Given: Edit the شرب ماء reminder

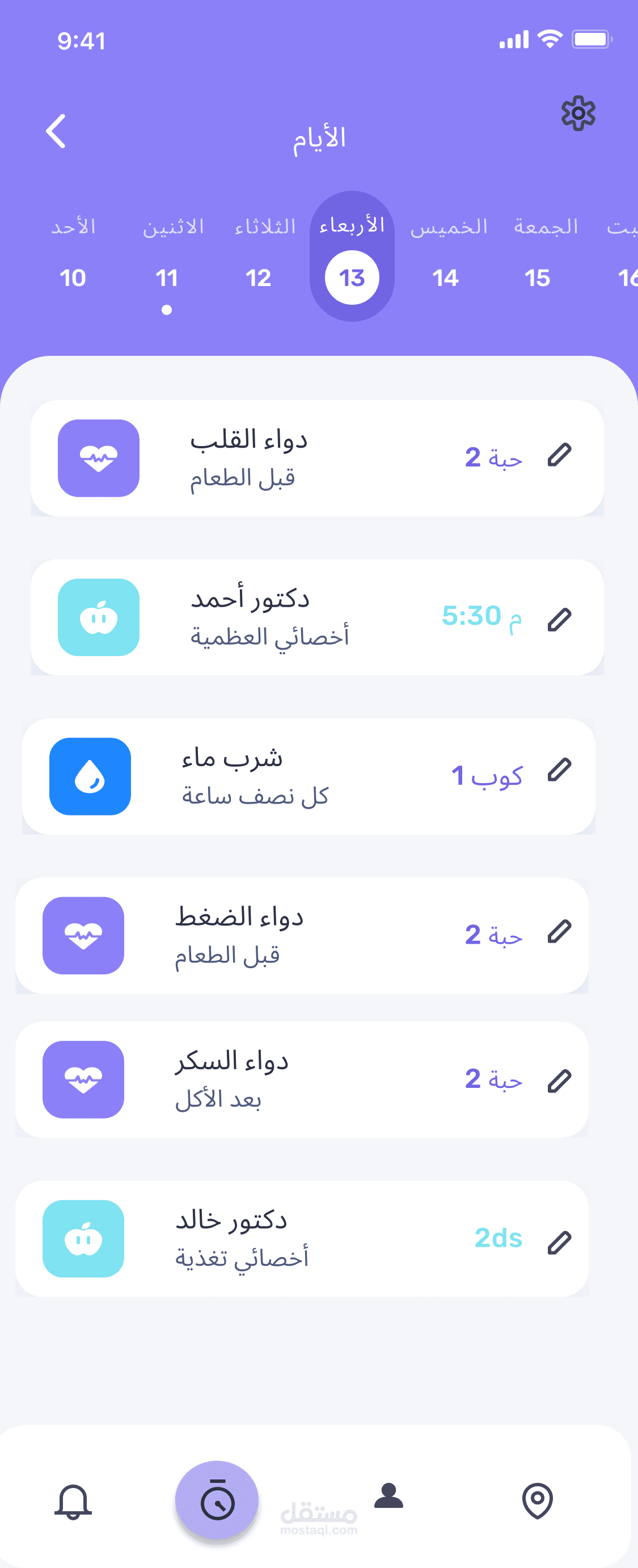Looking at the screenshot, I should 559,770.
